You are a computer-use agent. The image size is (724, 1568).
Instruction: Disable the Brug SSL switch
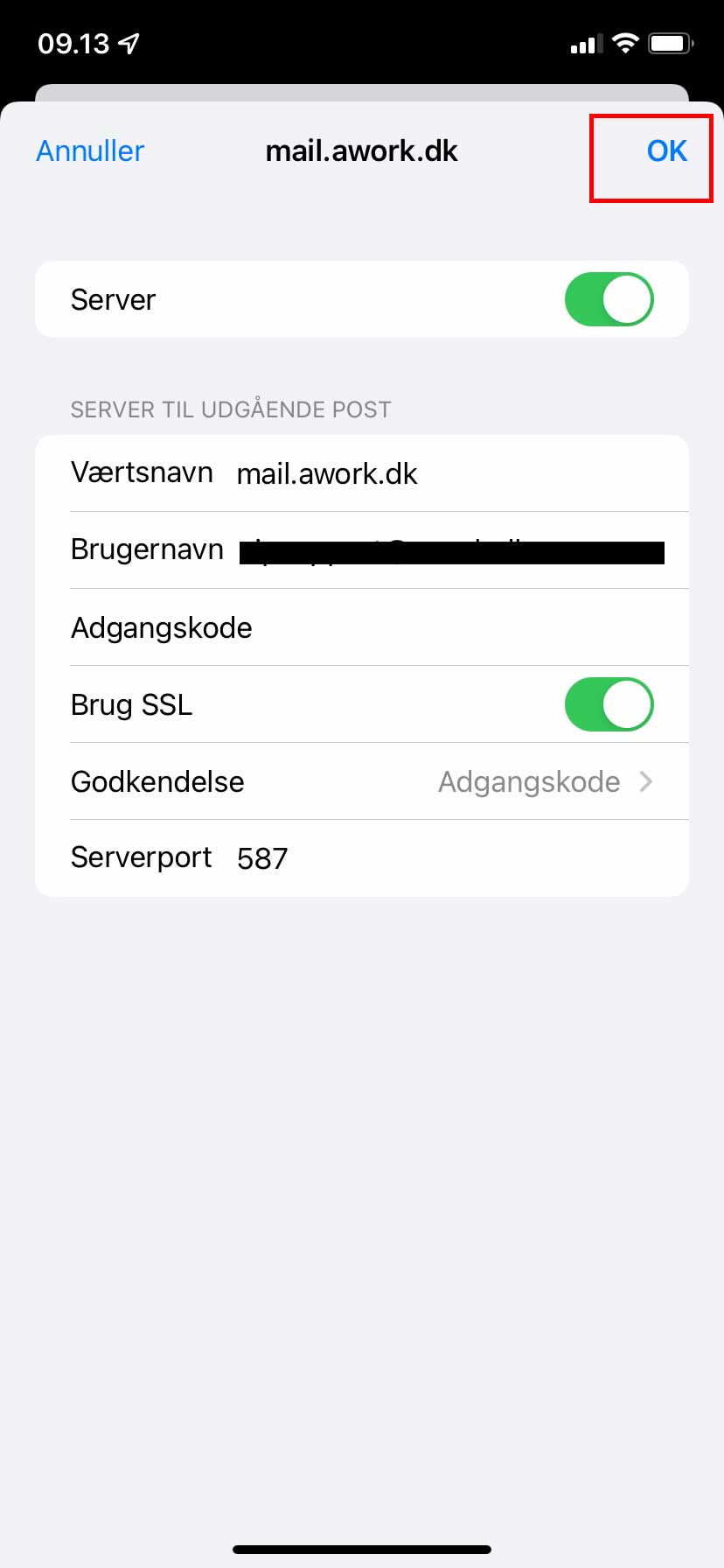pos(609,704)
